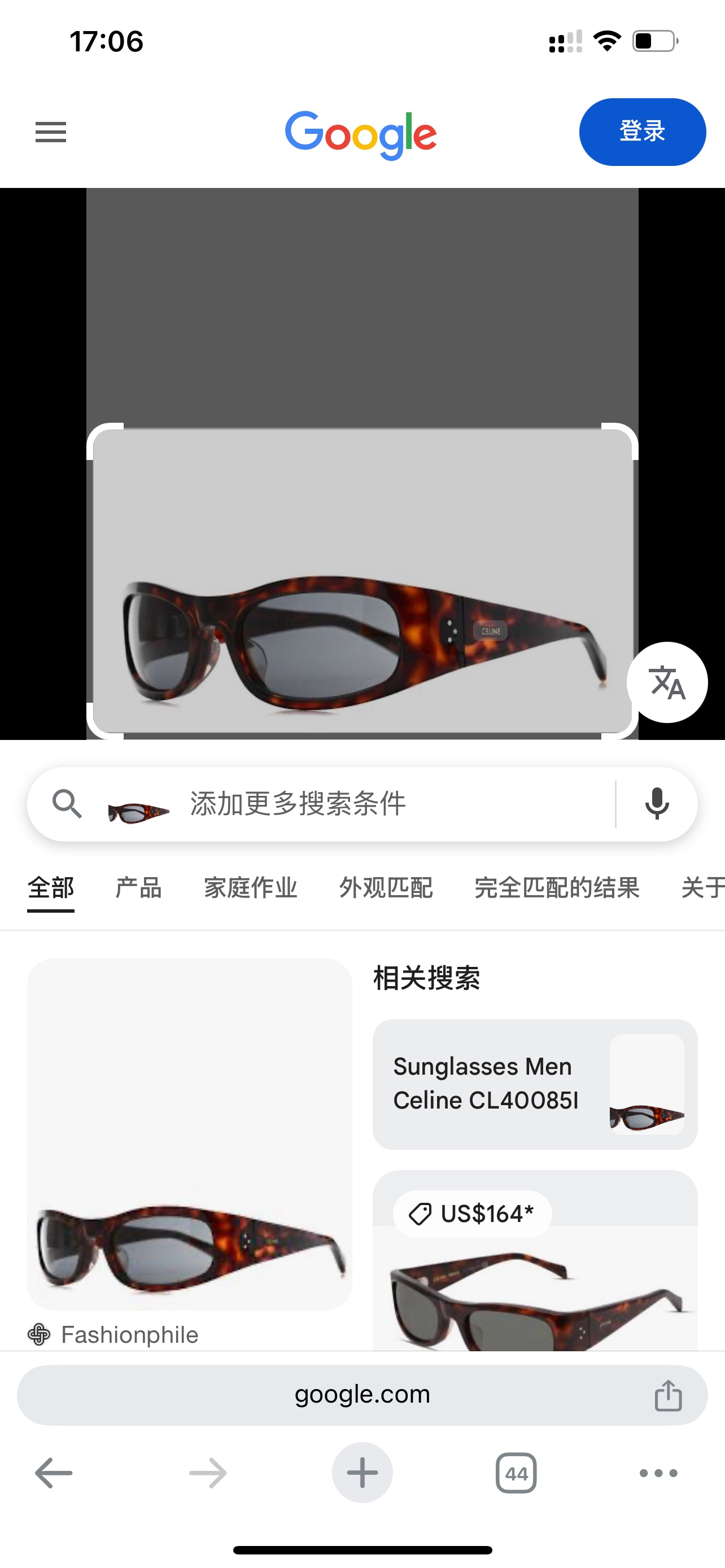Viewport: 725px width, 1568px height.
Task: Tap the search magnifier icon
Action: 67,804
